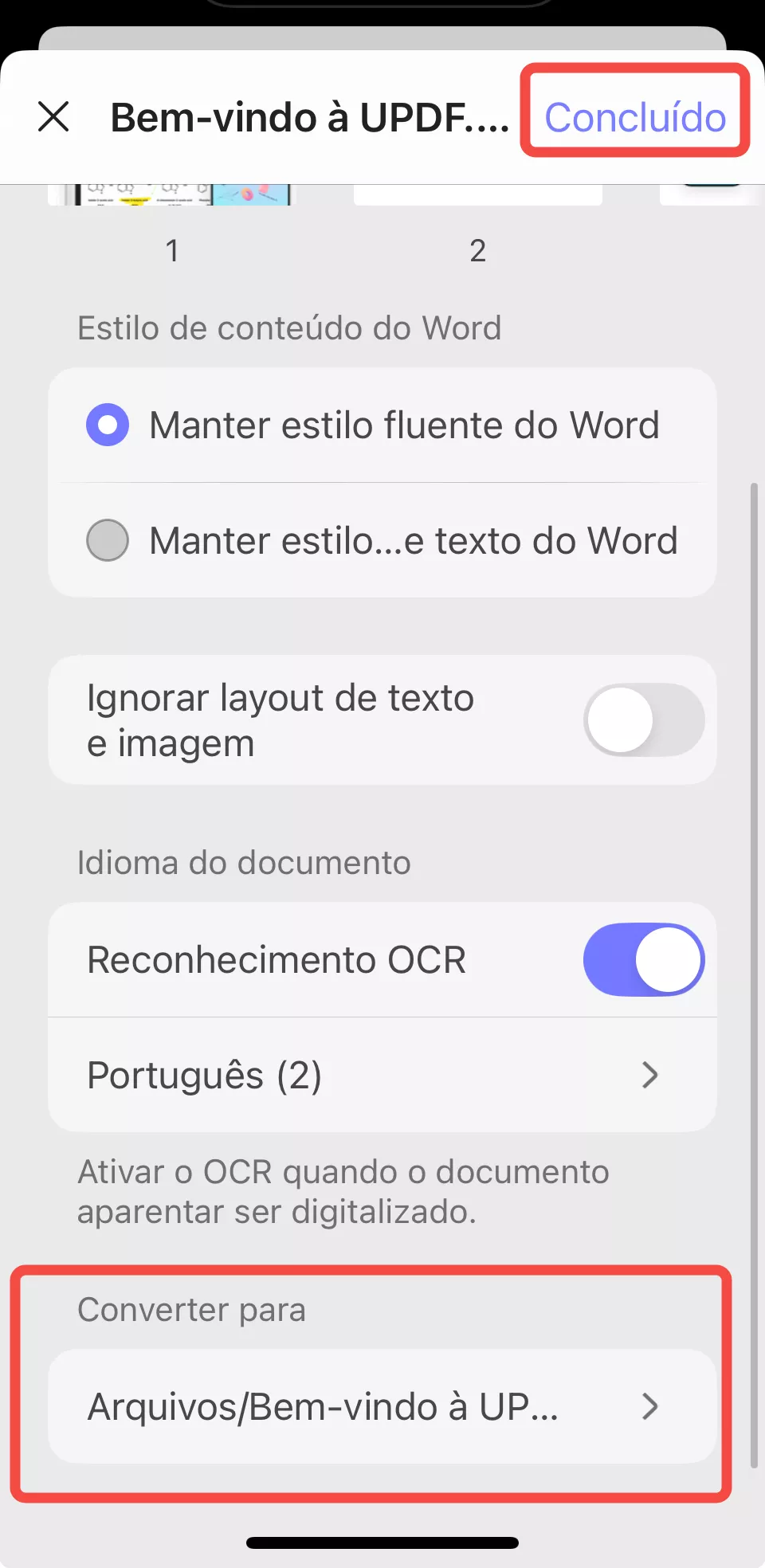This screenshot has width=765, height=1568.
Task: Open the Português (2) language selection
Action: (x=382, y=1075)
